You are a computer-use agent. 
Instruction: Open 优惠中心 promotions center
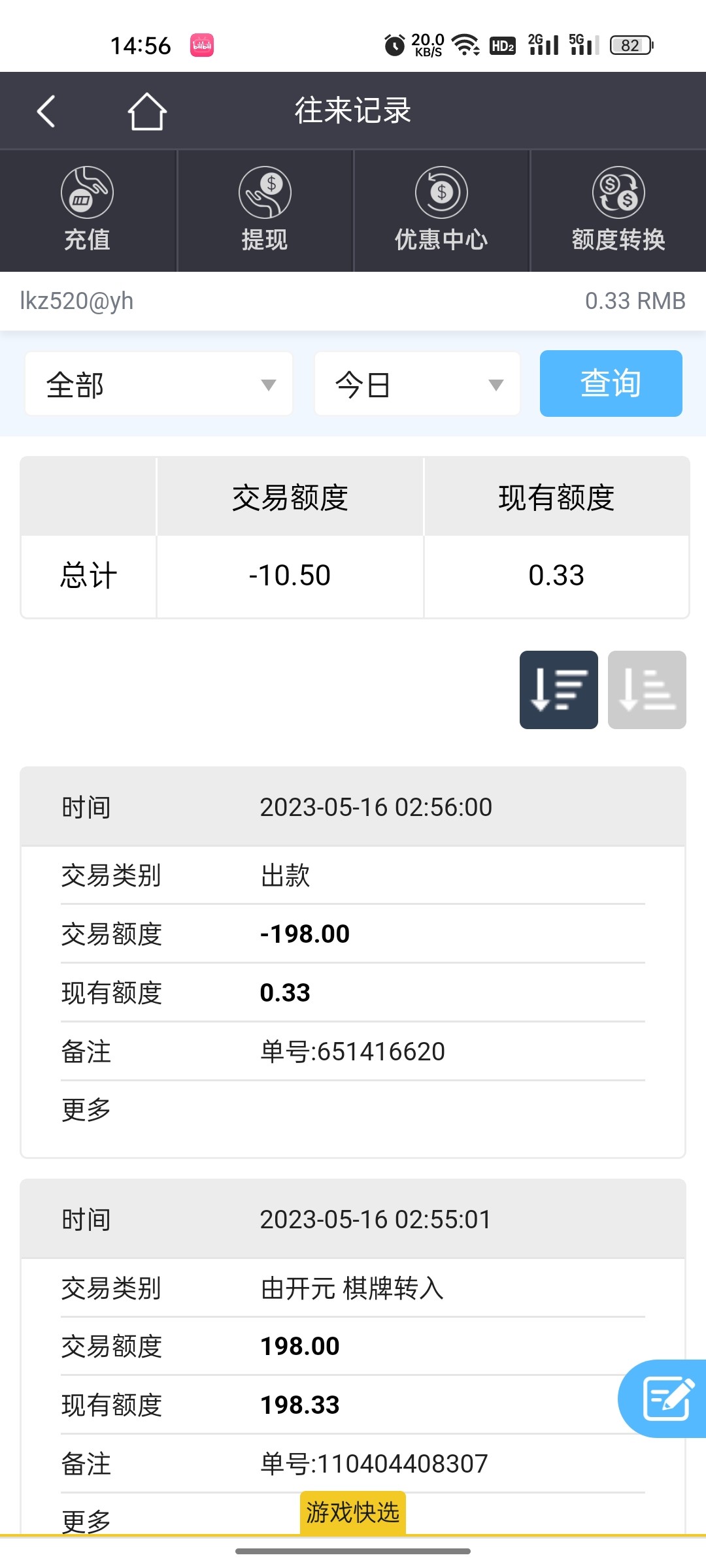(x=441, y=210)
